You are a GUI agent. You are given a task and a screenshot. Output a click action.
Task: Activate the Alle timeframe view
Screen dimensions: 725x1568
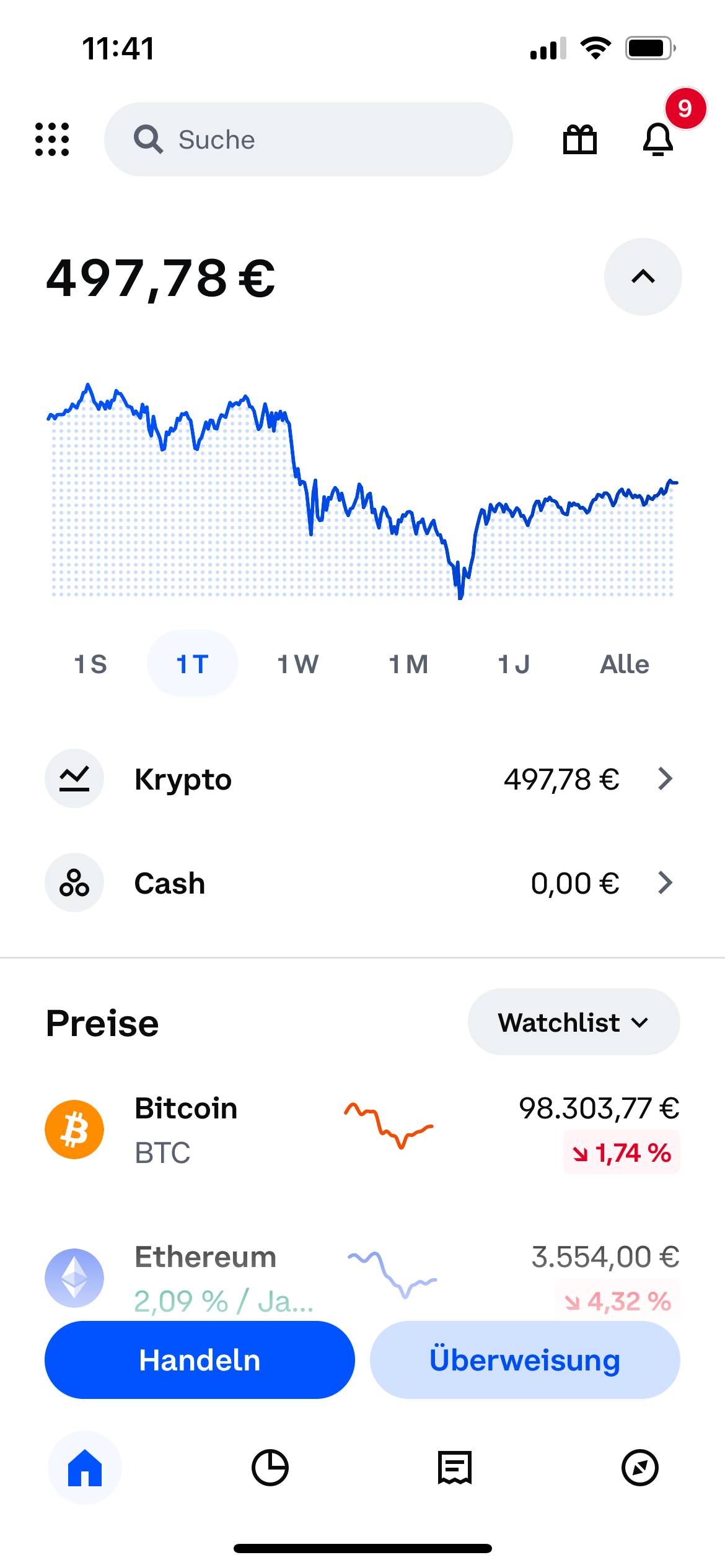tap(625, 663)
